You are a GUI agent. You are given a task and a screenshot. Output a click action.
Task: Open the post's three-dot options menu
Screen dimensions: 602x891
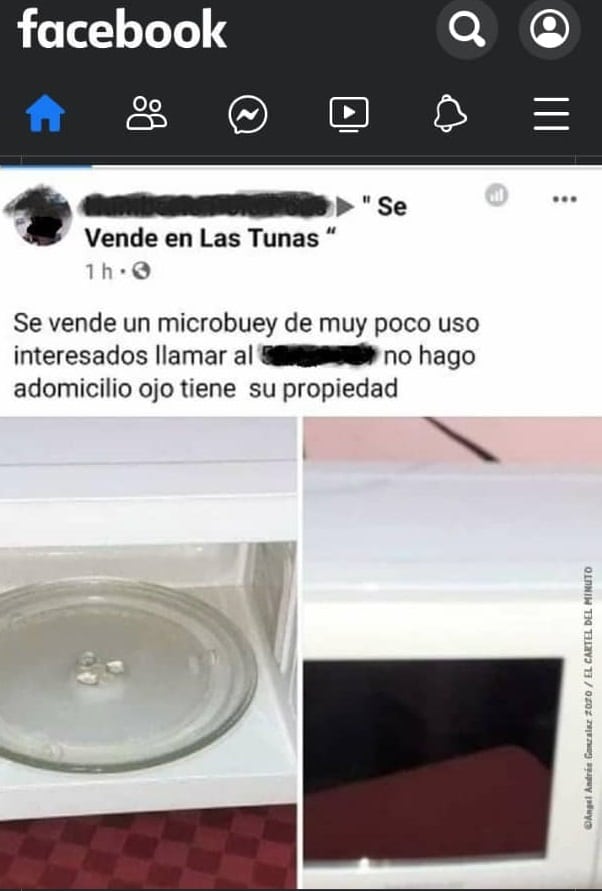565,200
